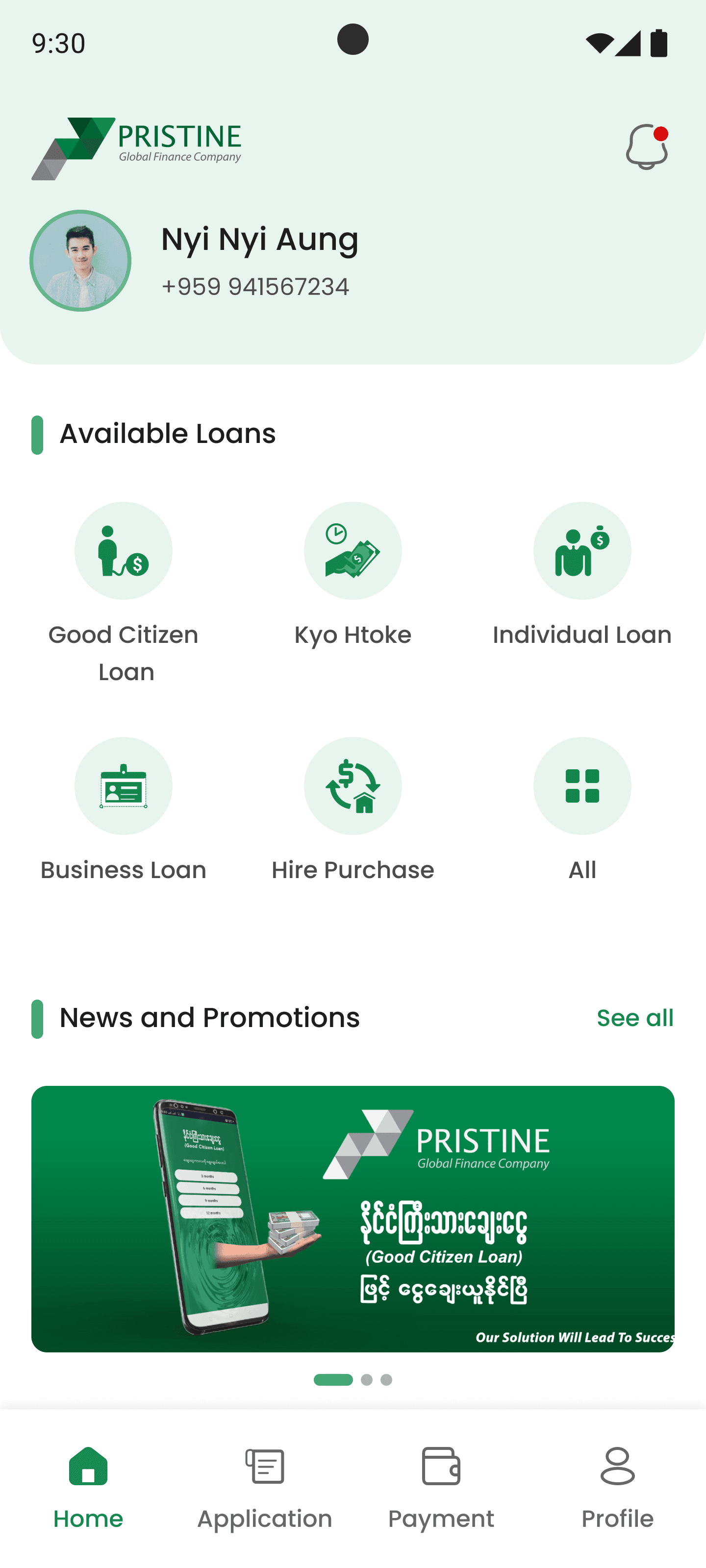Tap Nyi Nyi Aung's profile photo
The width and height of the screenshot is (706, 1568).
click(80, 261)
